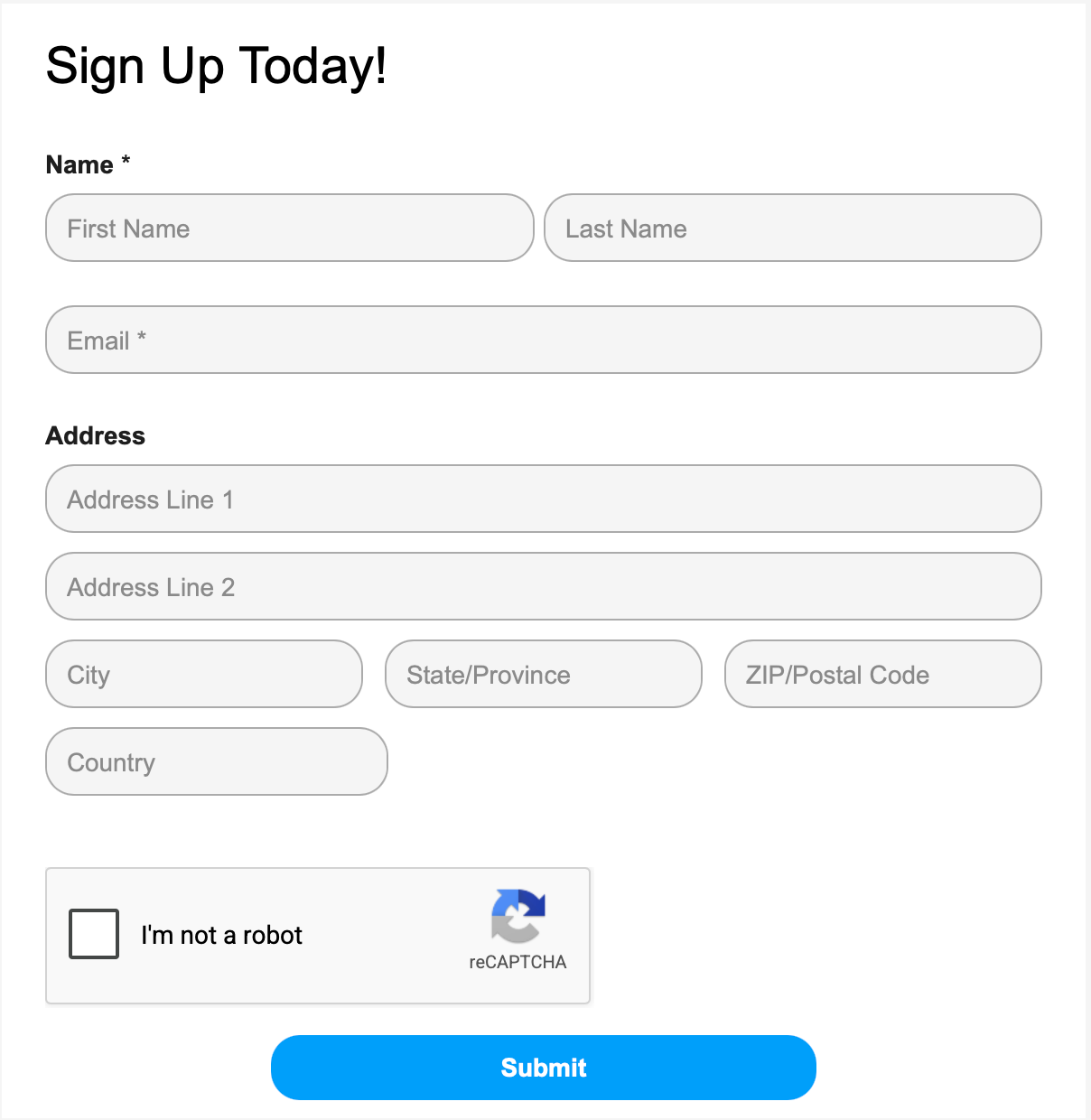Select the City field
Screen dimensions: 1091x1120
203,674
